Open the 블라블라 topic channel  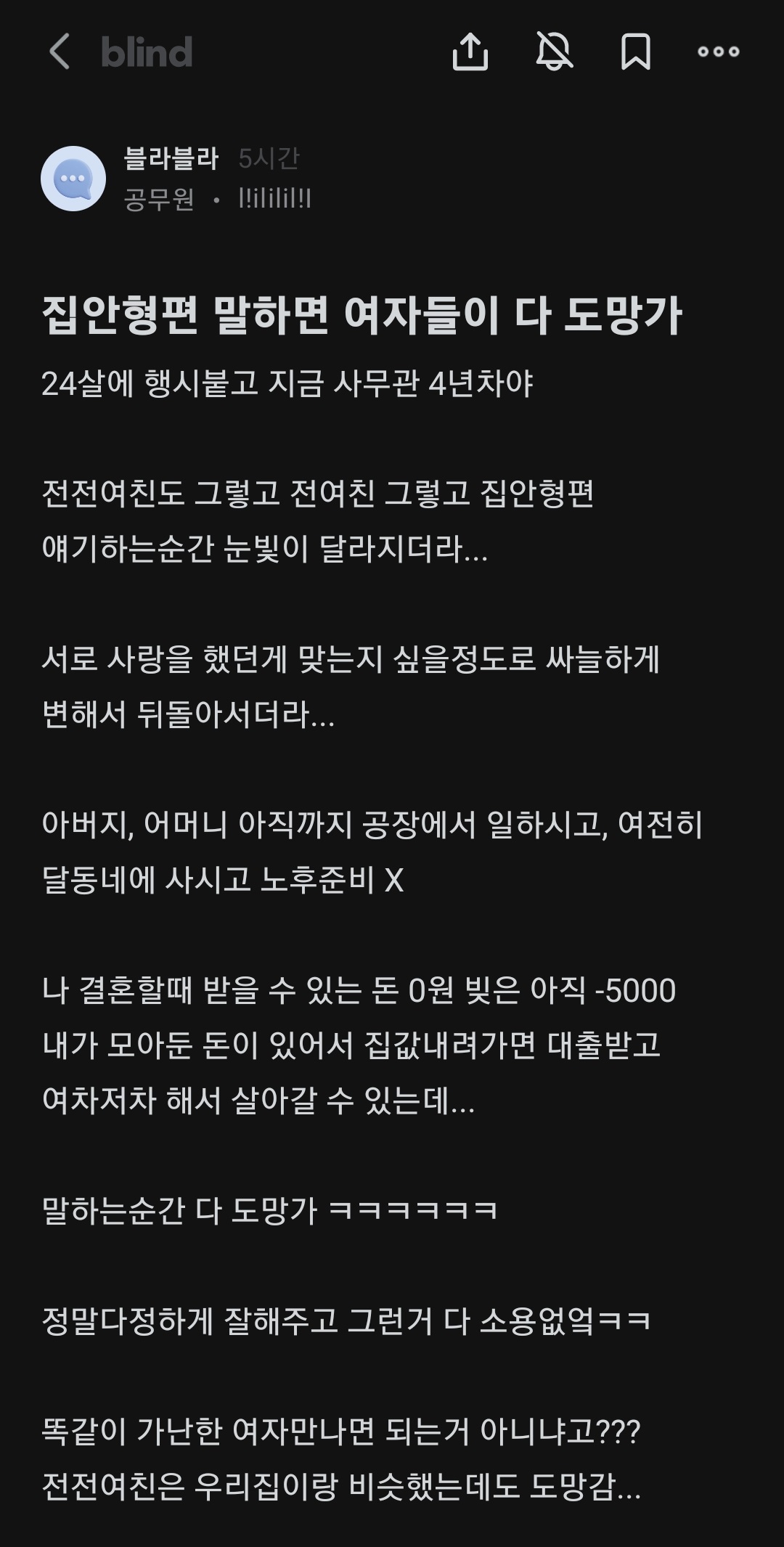click(171, 158)
